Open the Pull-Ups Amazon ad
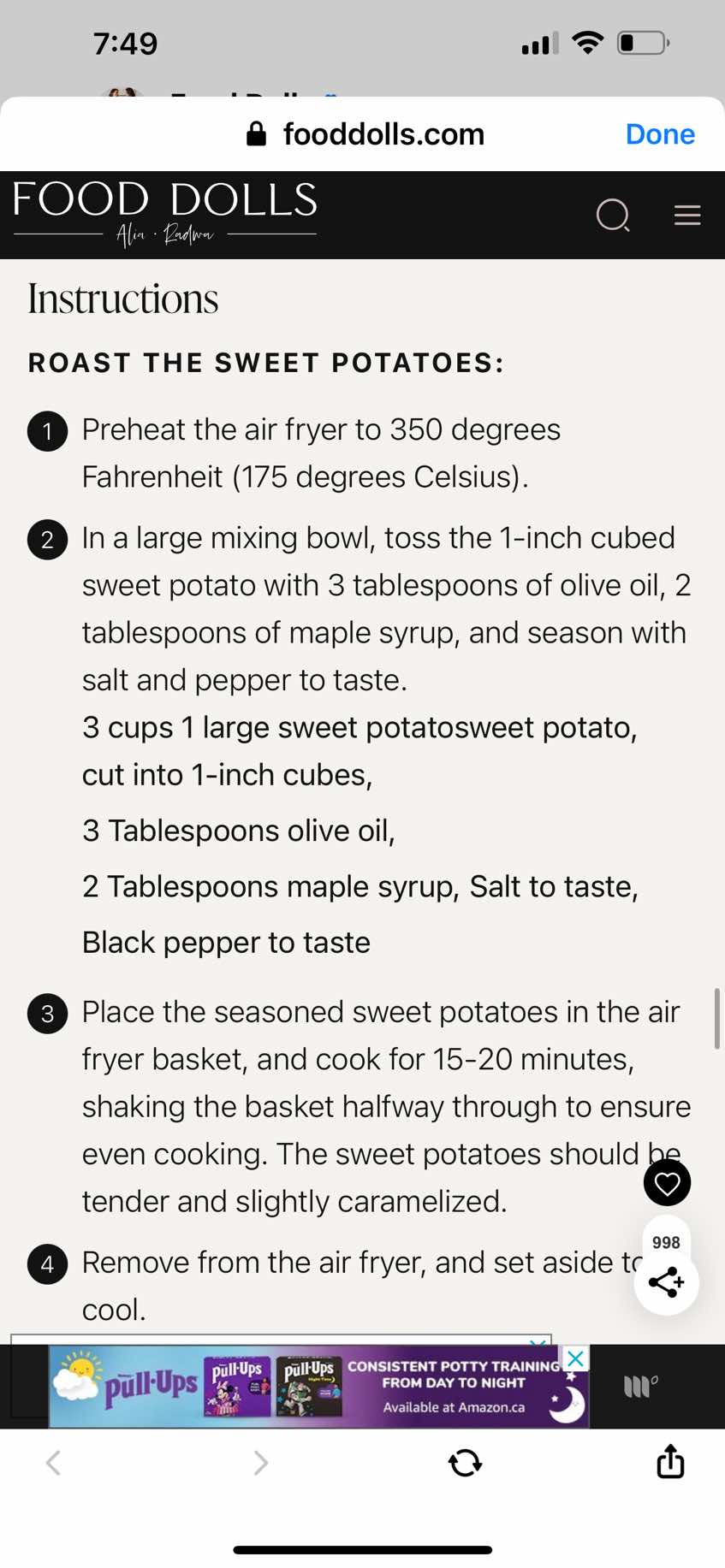This screenshot has width=725, height=1568. tap(317, 1387)
